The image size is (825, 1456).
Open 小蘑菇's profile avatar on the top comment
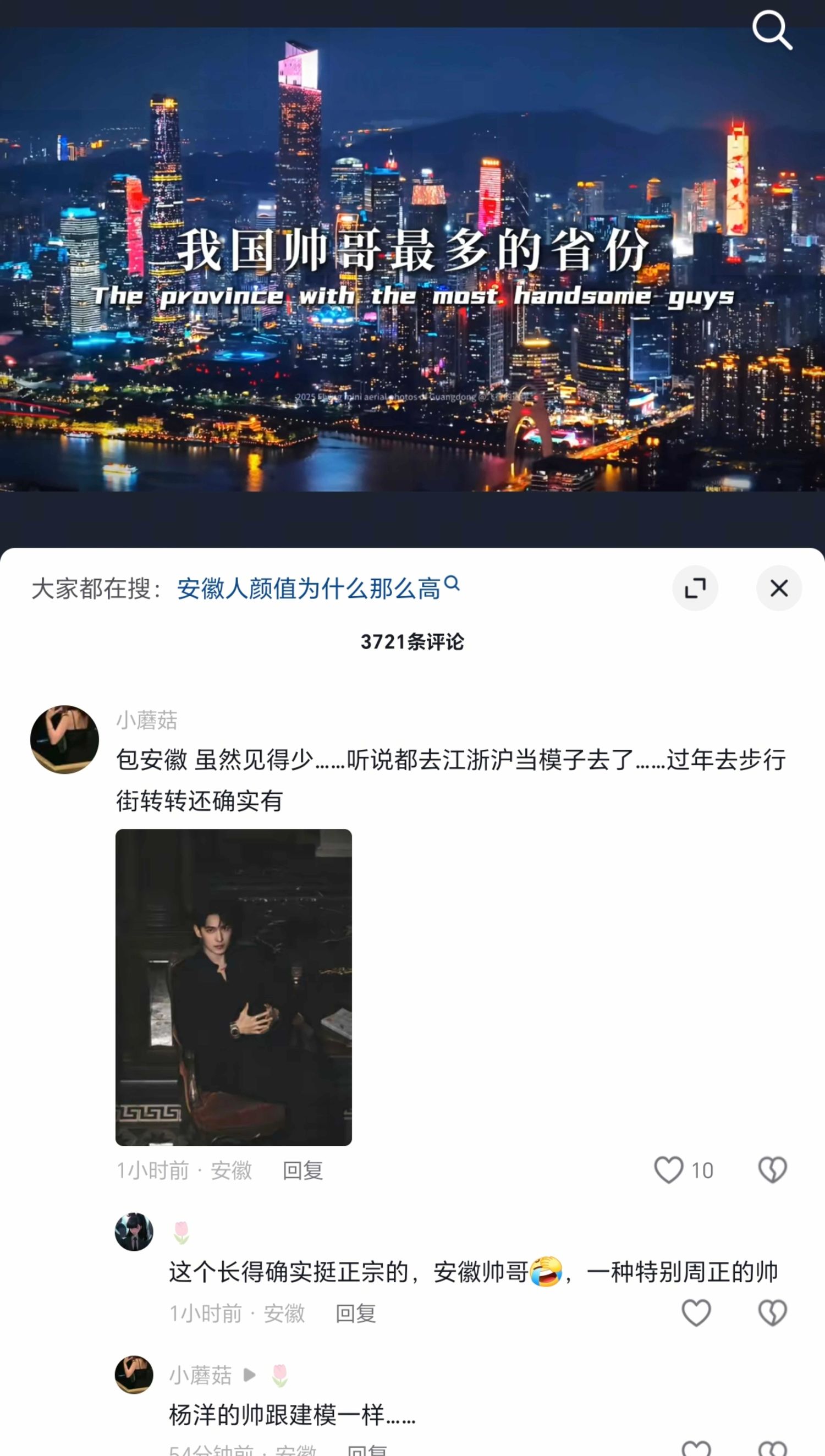coord(64,739)
